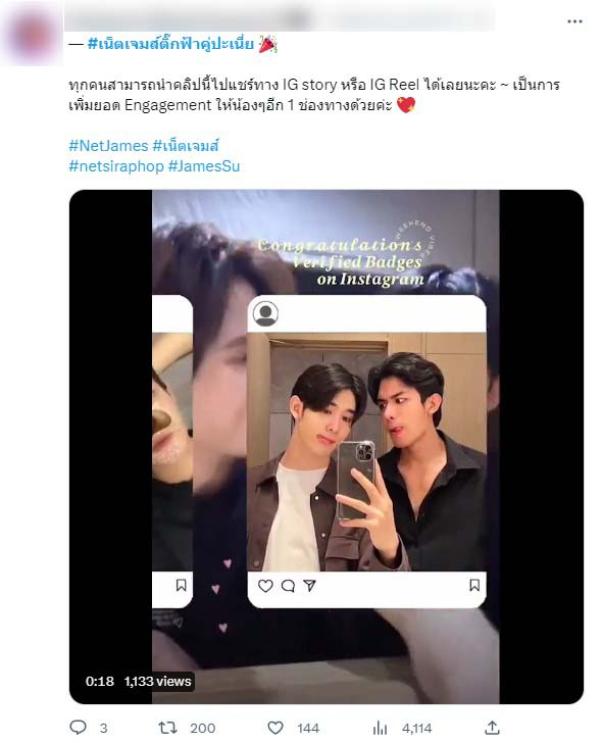View the tweet's analytics
Image resolution: width=600 pixels, height=743 pixels.
click(x=379, y=728)
